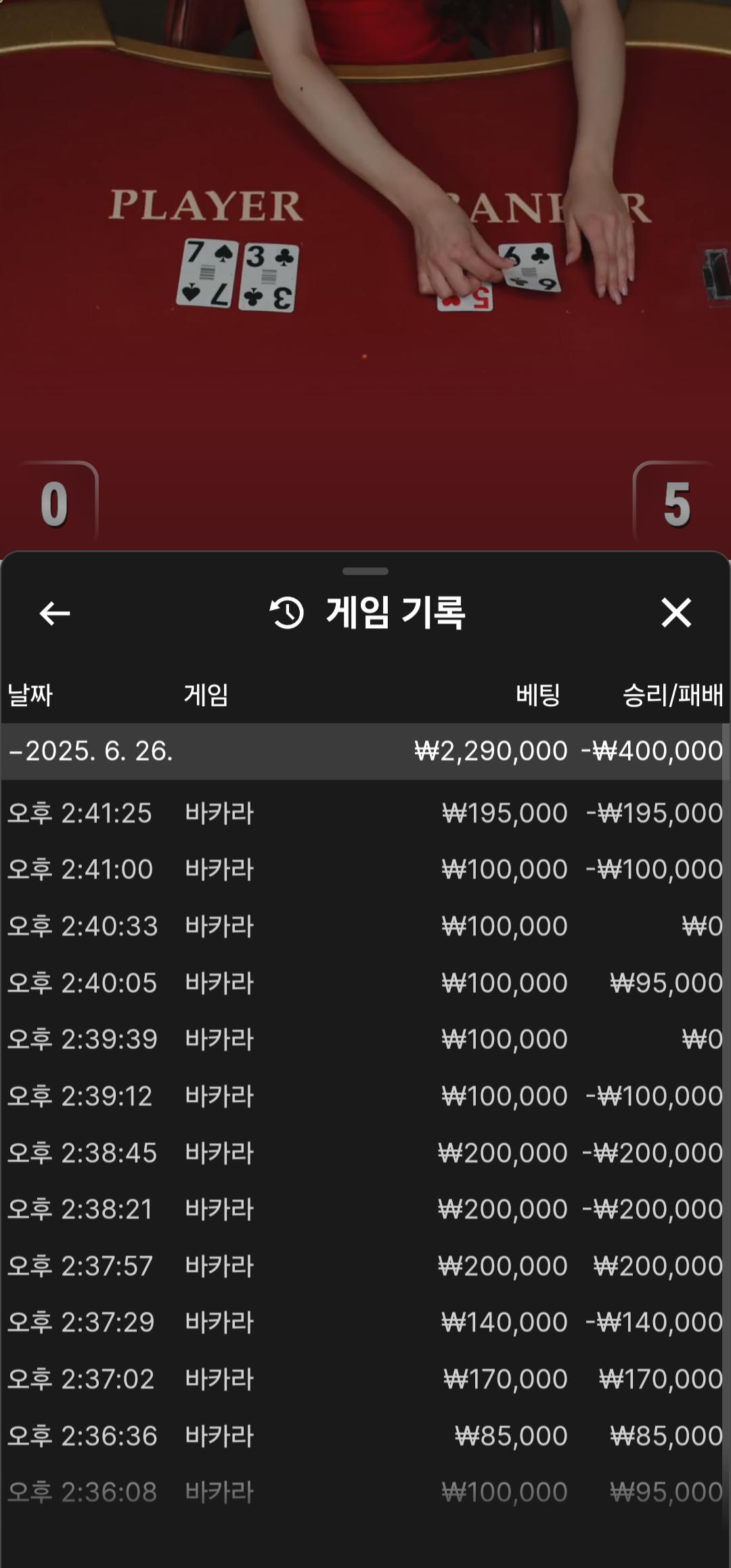This screenshot has width=731, height=1568.
Task: Close the 게임 기록 panel
Action: point(675,613)
